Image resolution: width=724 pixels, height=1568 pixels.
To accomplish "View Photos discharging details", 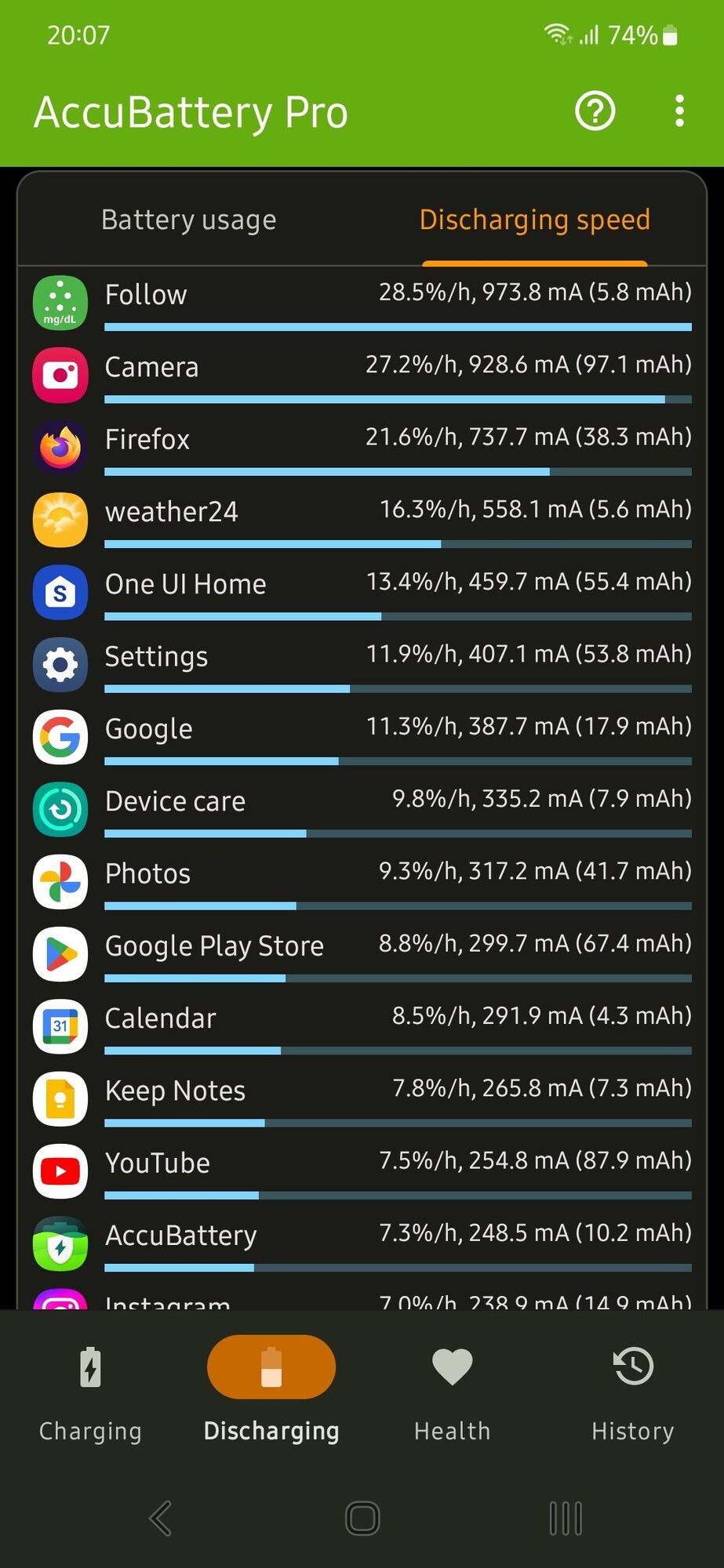I will (362, 880).
